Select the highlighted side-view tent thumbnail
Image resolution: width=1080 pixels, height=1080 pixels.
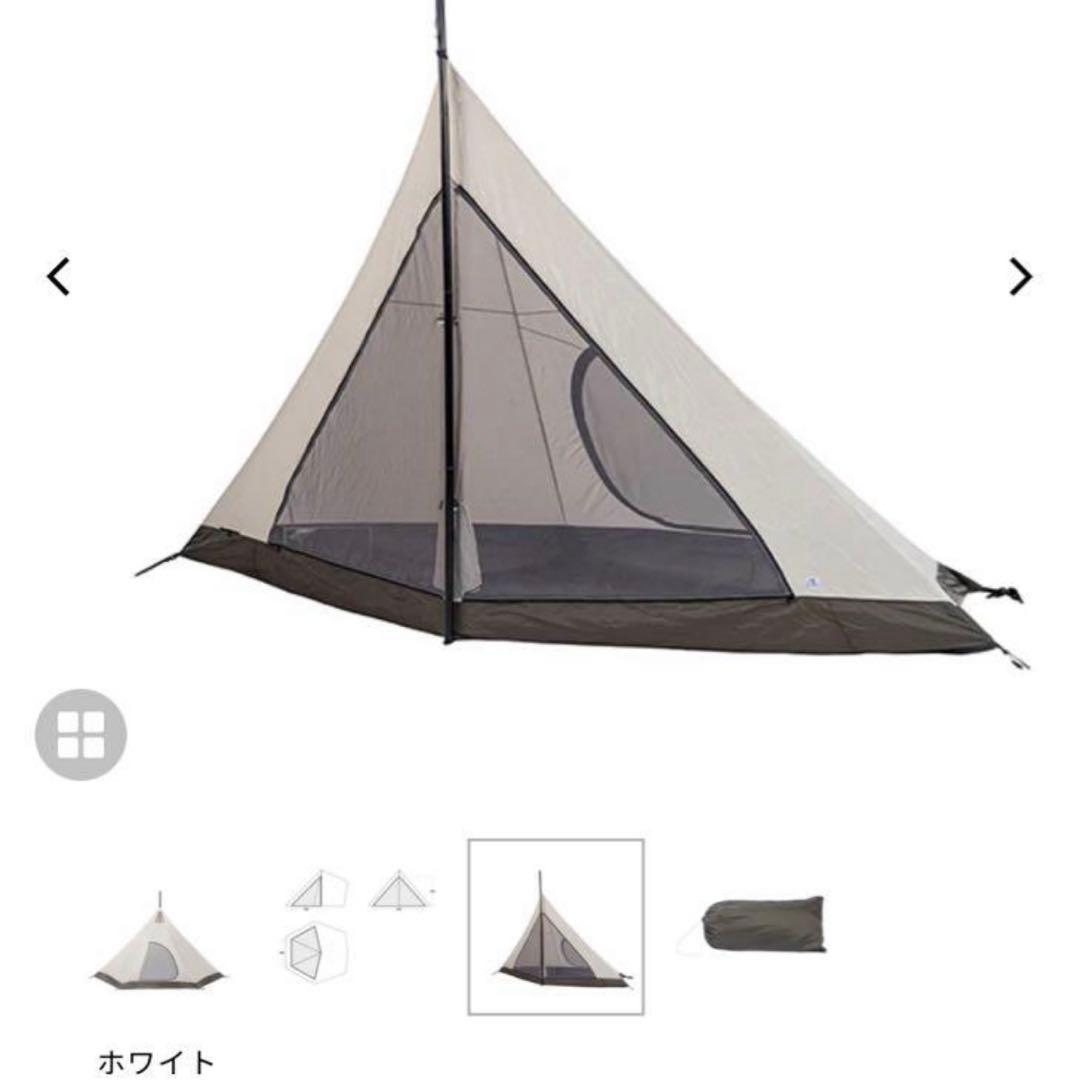coord(556,927)
